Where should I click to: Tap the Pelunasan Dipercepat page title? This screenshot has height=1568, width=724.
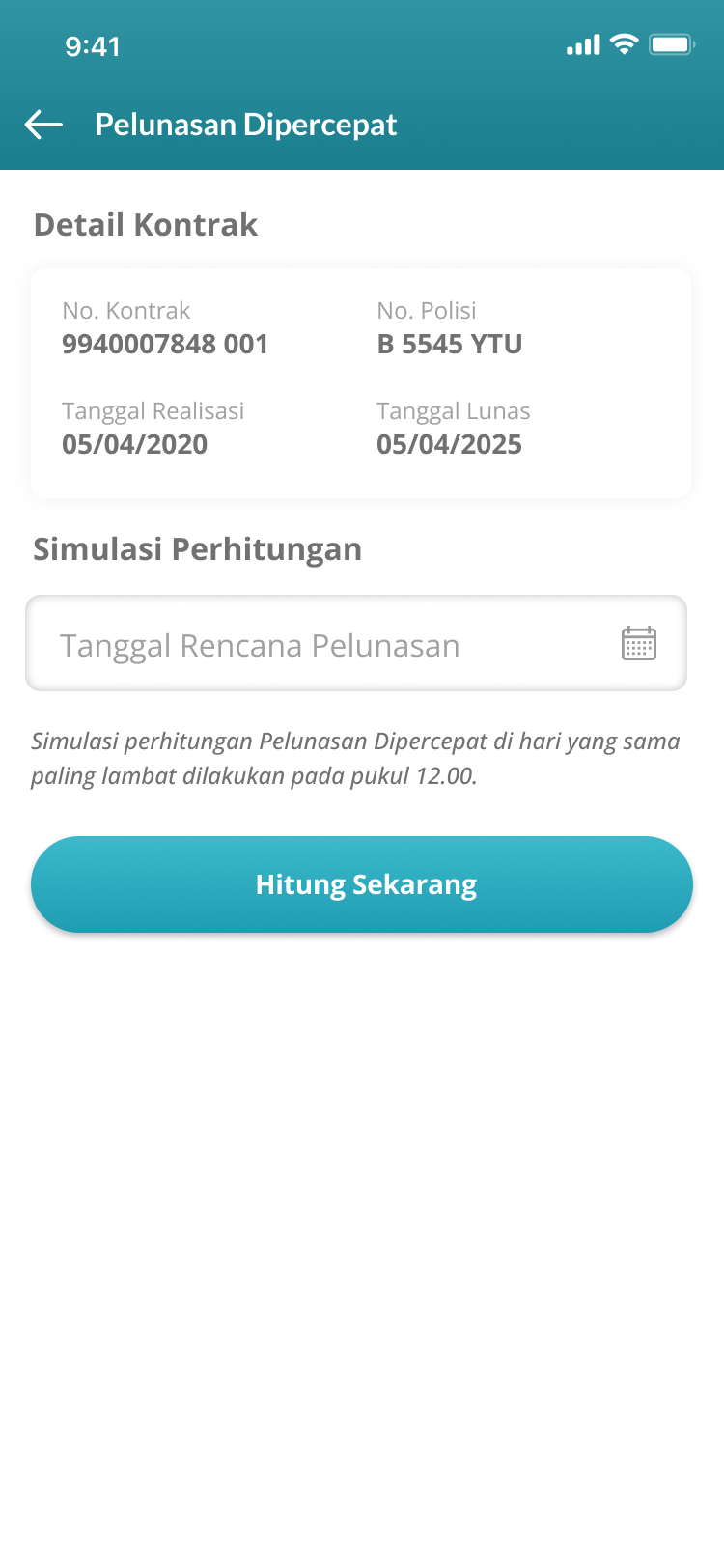(x=244, y=125)
